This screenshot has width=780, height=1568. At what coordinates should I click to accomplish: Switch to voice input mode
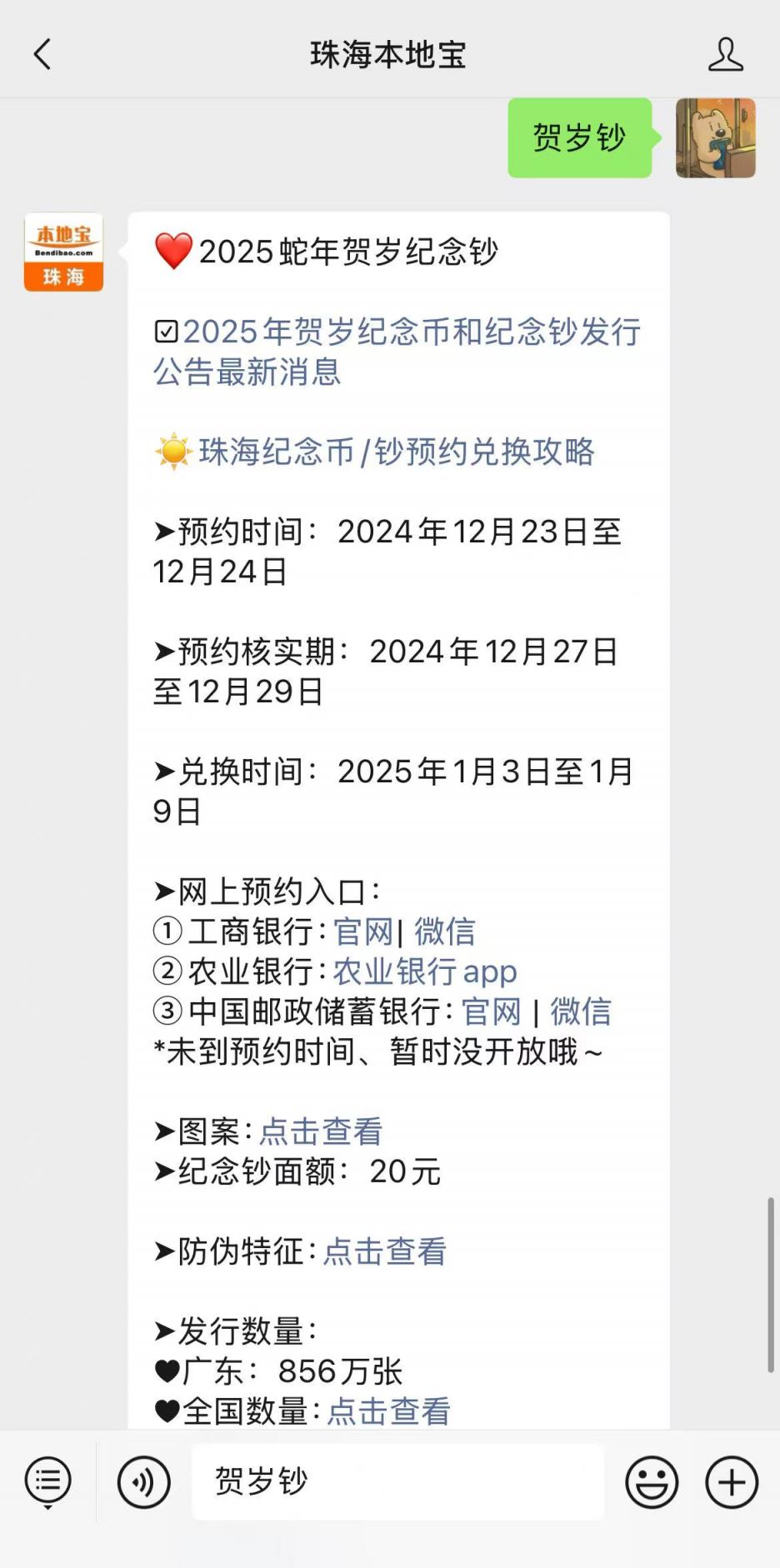pos(144,1482)
